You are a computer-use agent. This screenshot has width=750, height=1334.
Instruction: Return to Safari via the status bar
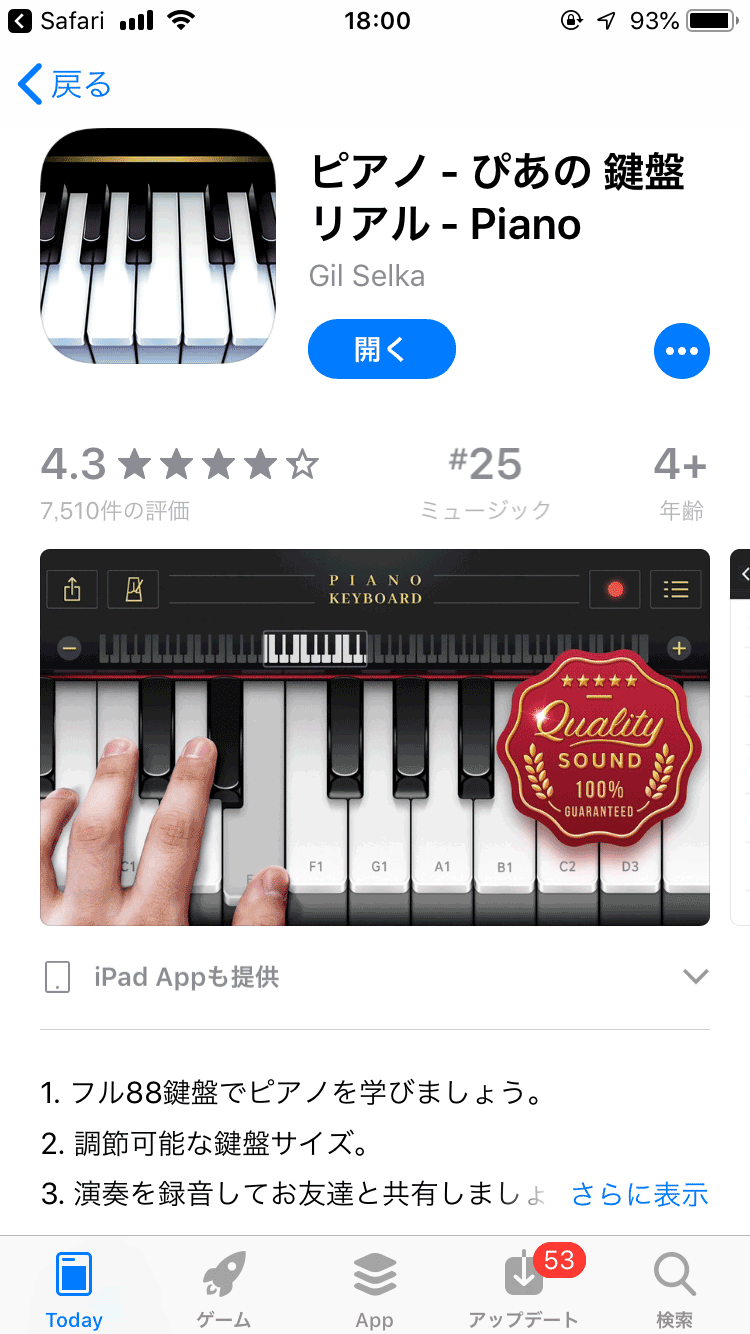tap(57, 20)
